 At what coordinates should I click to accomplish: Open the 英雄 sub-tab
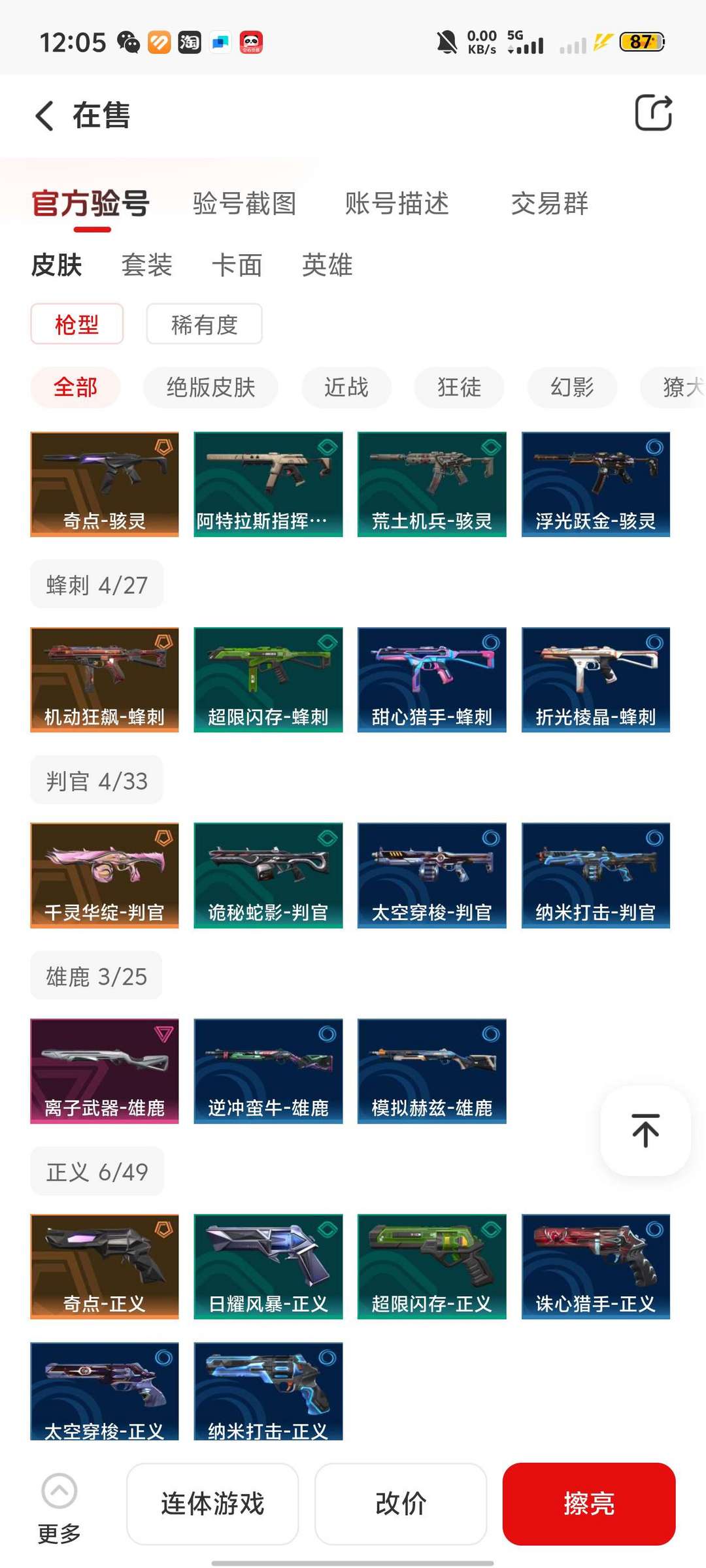(x=327, y=265)
